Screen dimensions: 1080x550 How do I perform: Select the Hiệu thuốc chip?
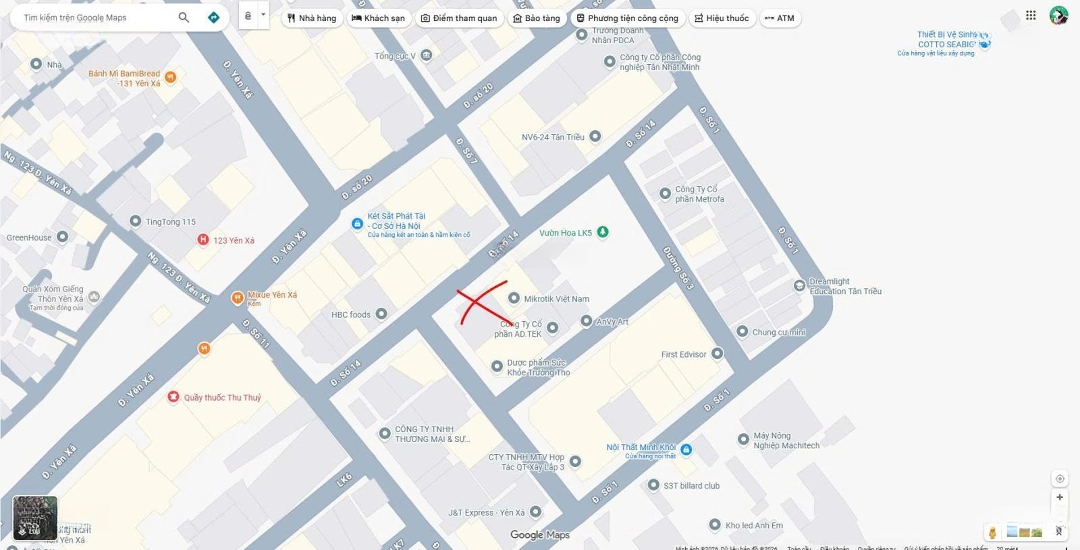720,18
